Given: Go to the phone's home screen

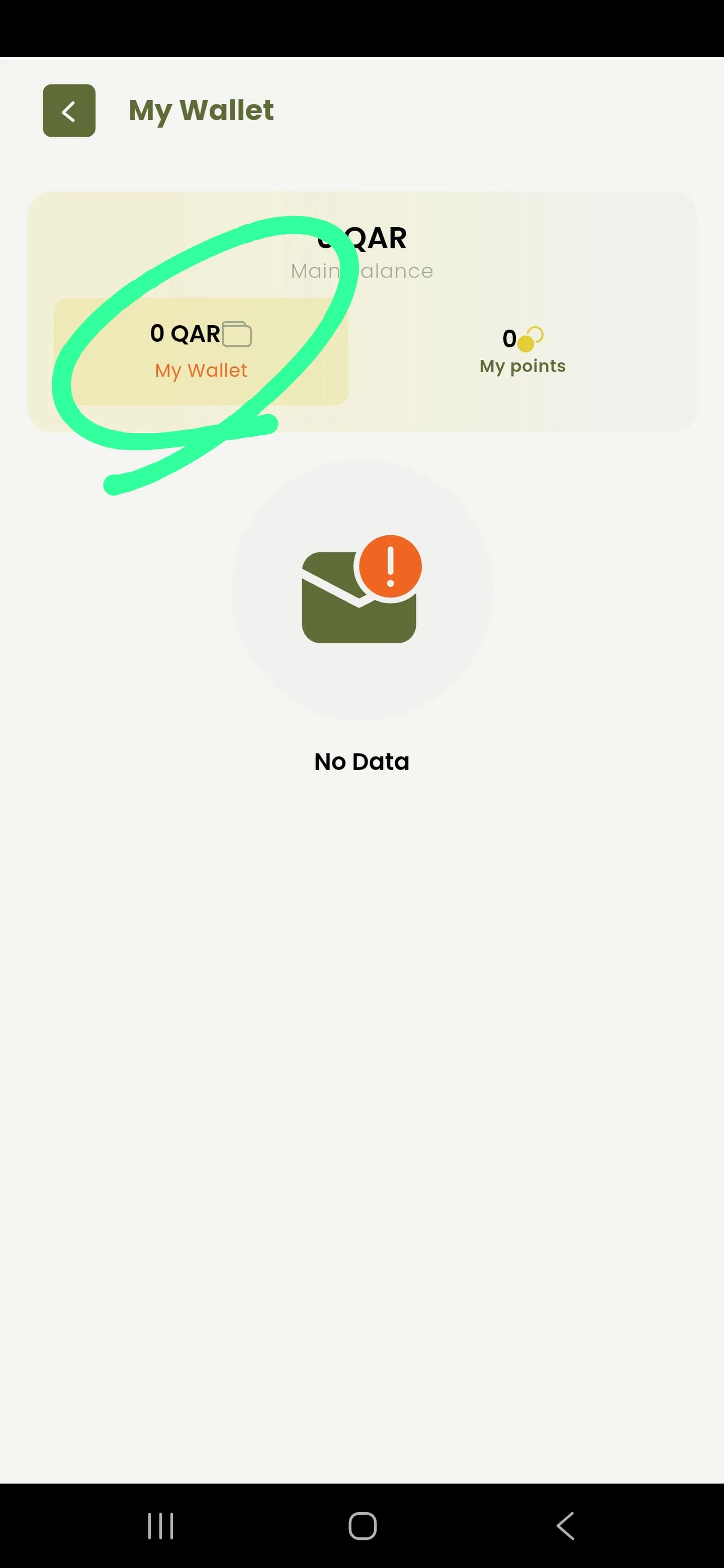Looking at the screenshot, I should 363,1525.
